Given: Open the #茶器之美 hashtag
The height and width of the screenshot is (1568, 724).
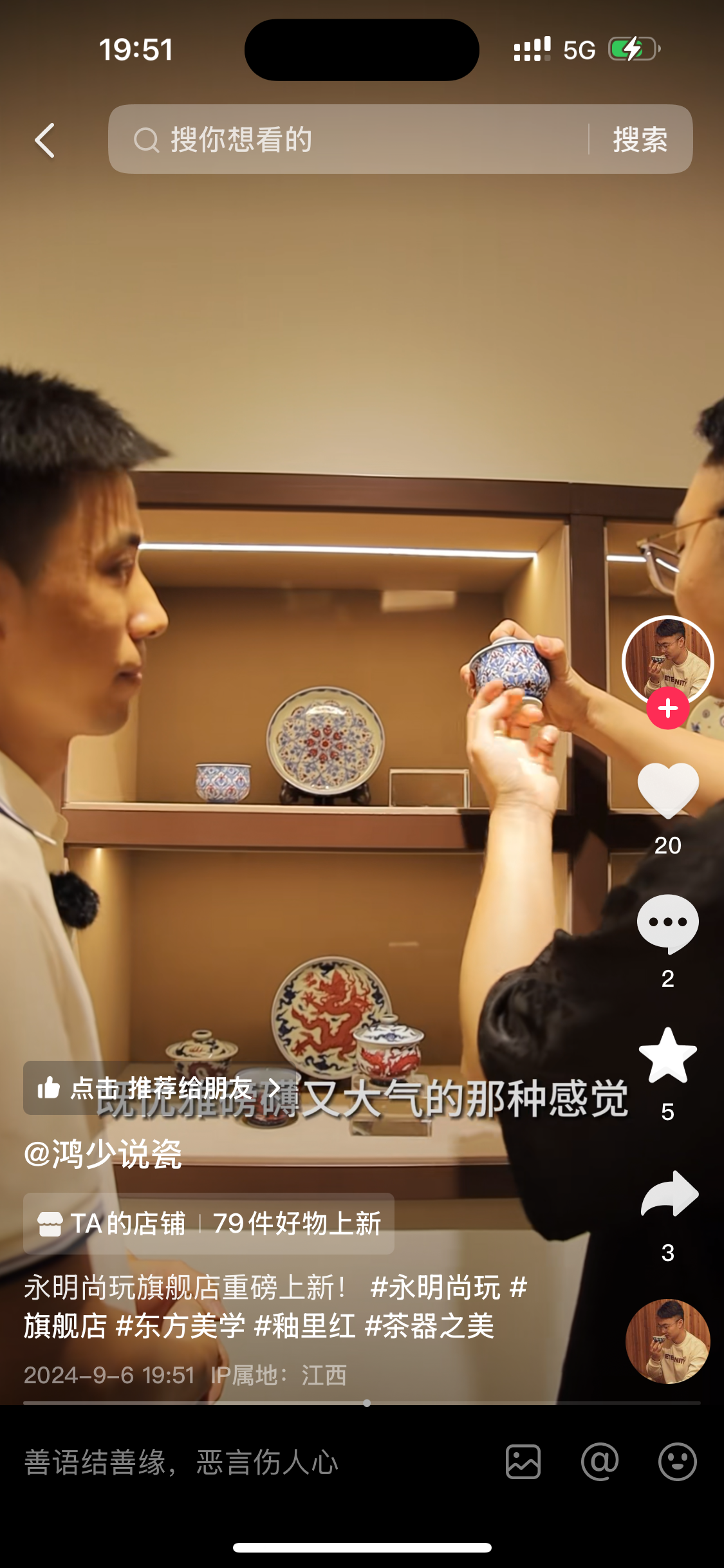Looking at the screenshot, I should tap(429, 1327).
